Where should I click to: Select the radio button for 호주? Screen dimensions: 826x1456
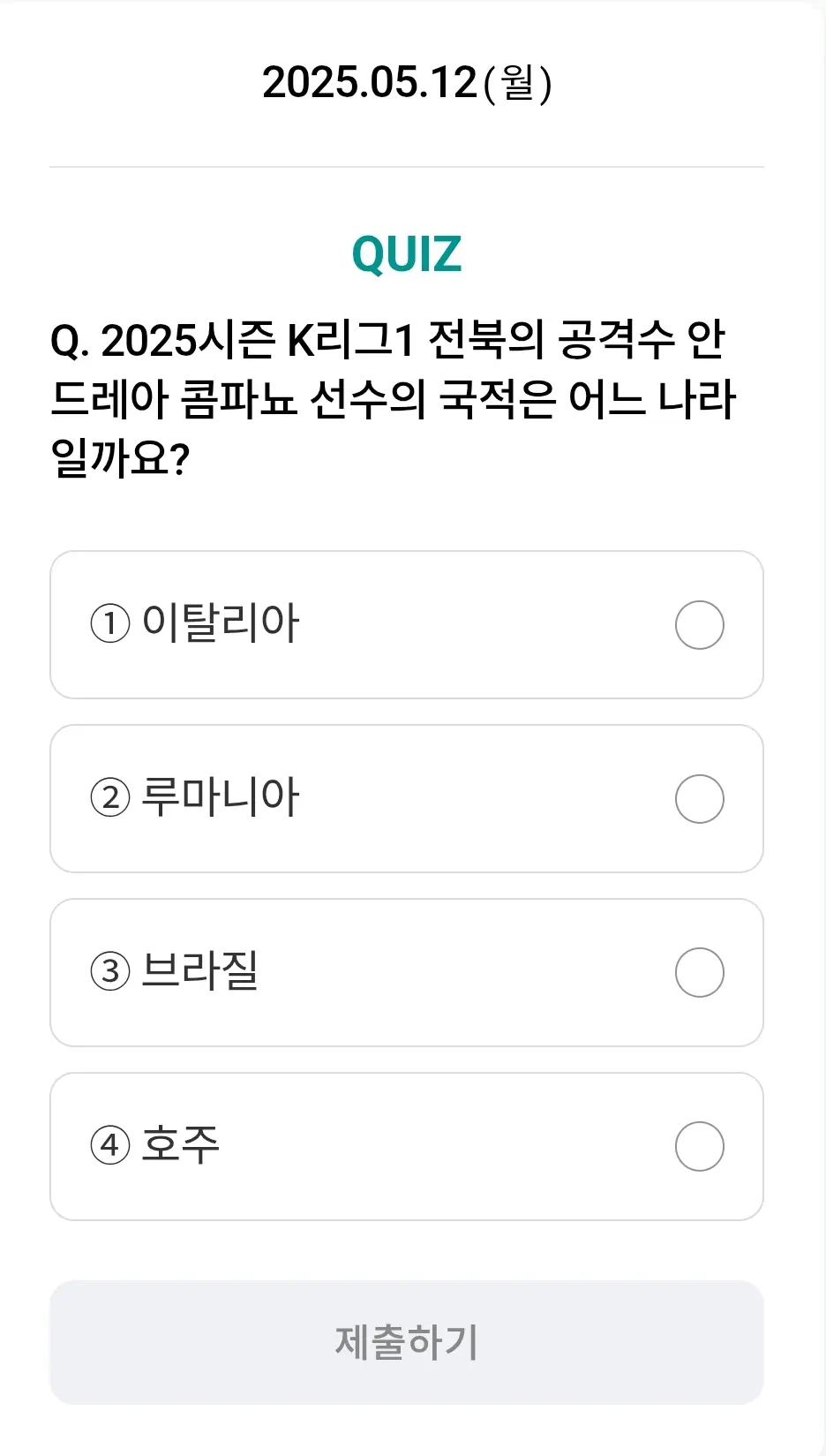click(699, 1146)
